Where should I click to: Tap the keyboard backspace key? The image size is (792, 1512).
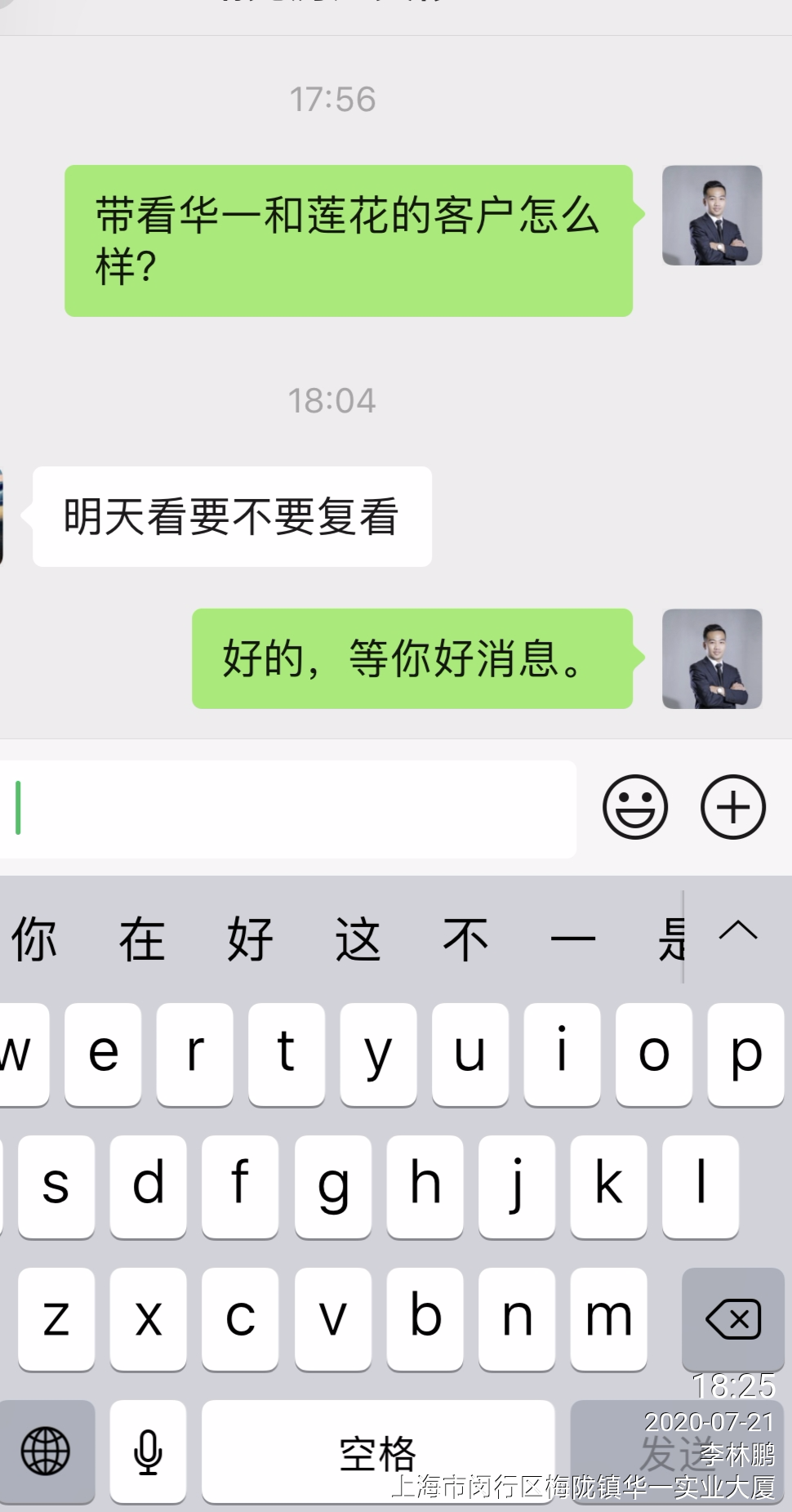pos(732,1318)
